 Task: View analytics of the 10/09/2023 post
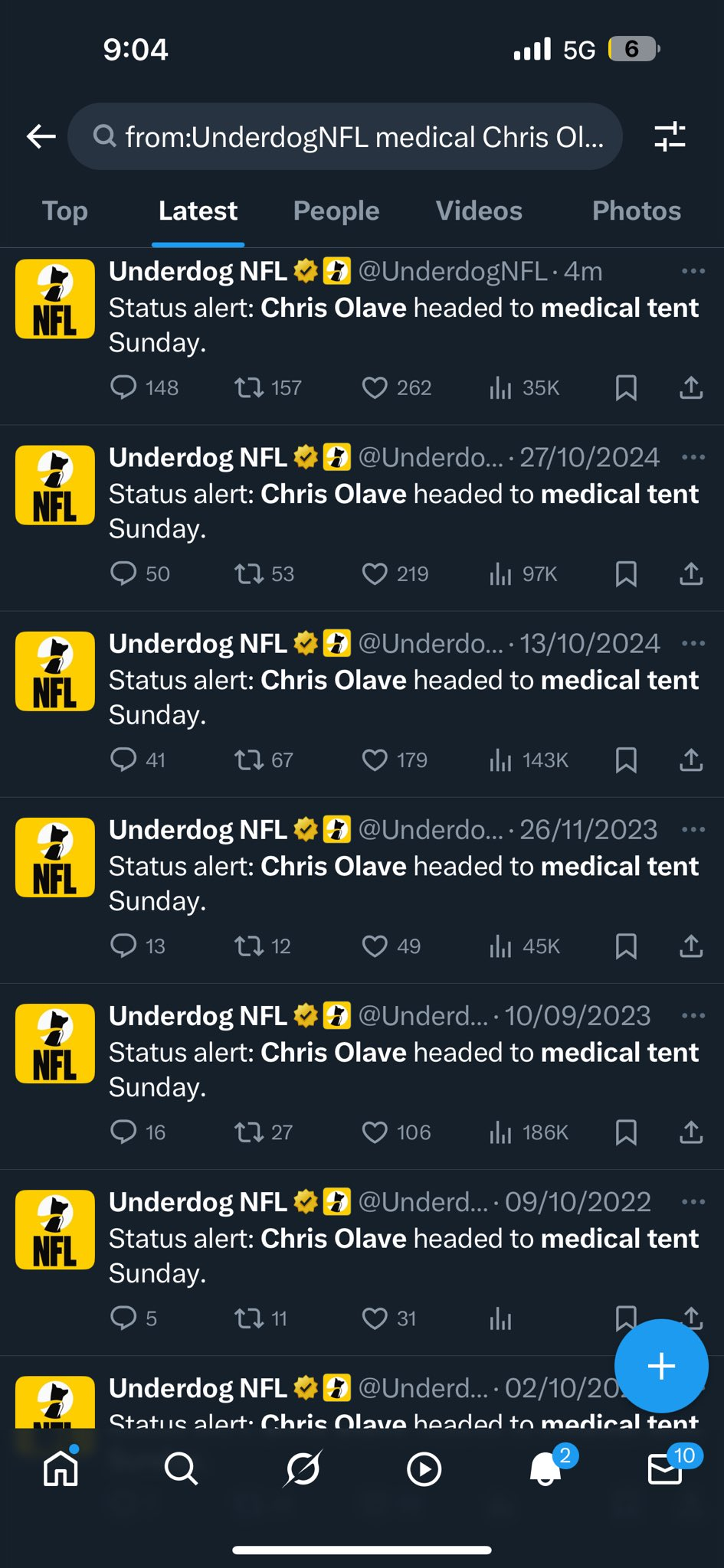pyautogui.click(x=500, y=1132)
